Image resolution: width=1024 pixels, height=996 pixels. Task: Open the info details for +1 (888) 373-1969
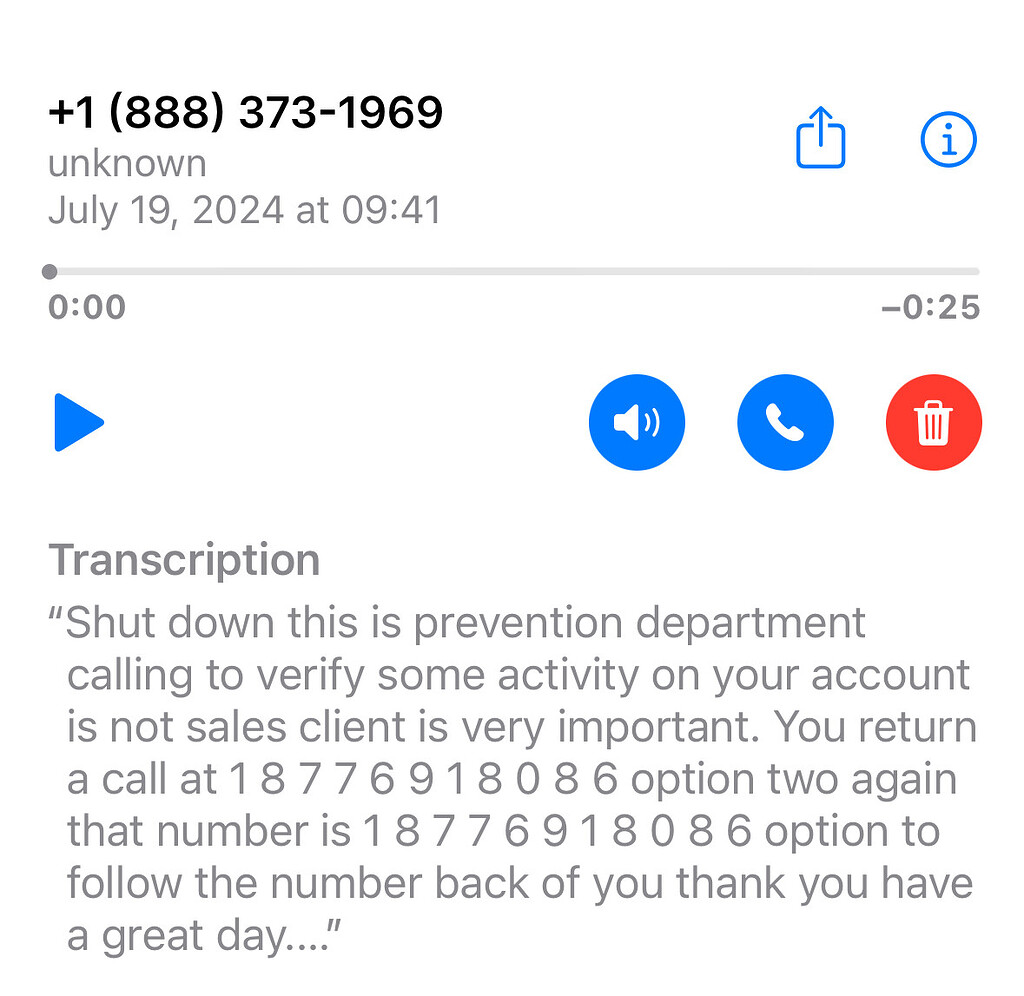pyautogui.click(x=947, y=139)
